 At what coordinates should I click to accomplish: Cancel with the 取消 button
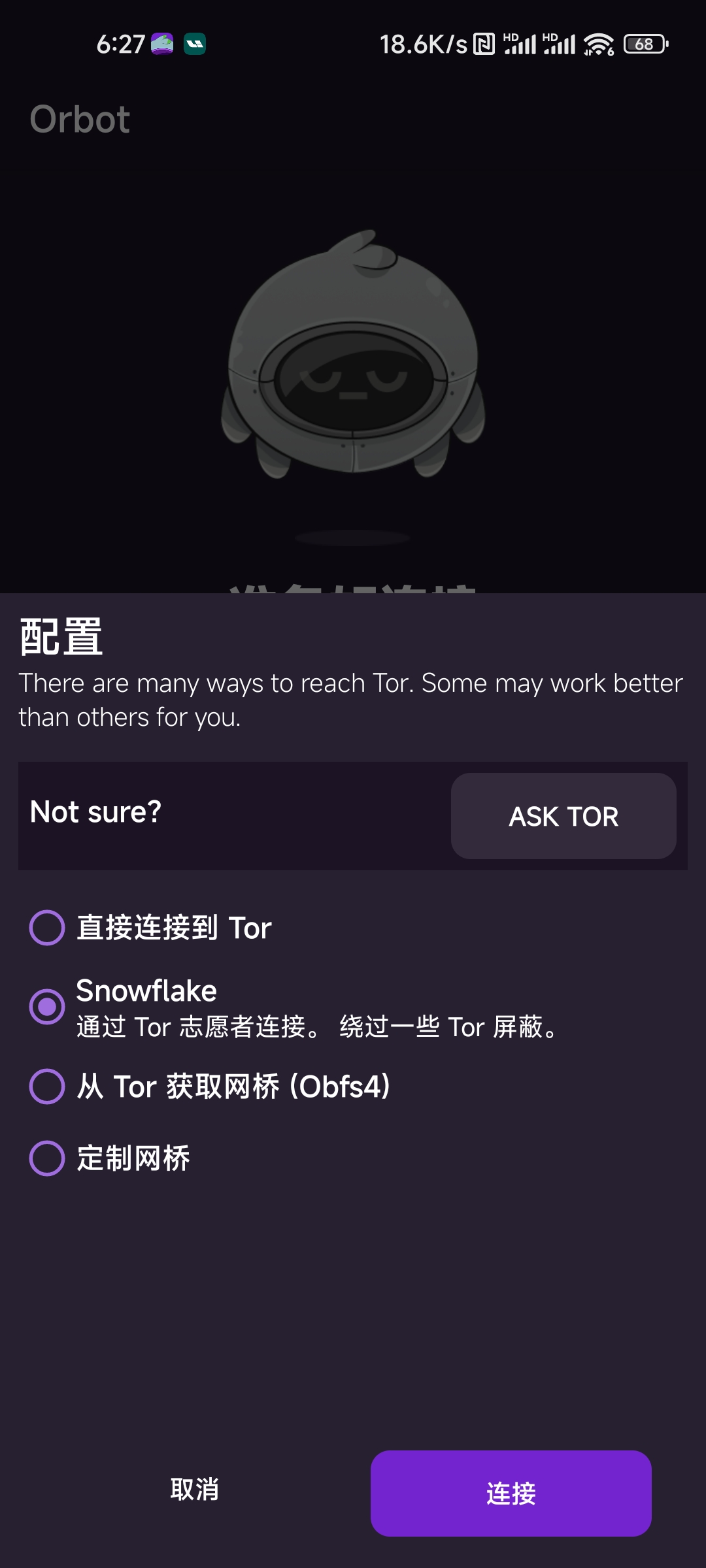click(x=194, y=1490)
